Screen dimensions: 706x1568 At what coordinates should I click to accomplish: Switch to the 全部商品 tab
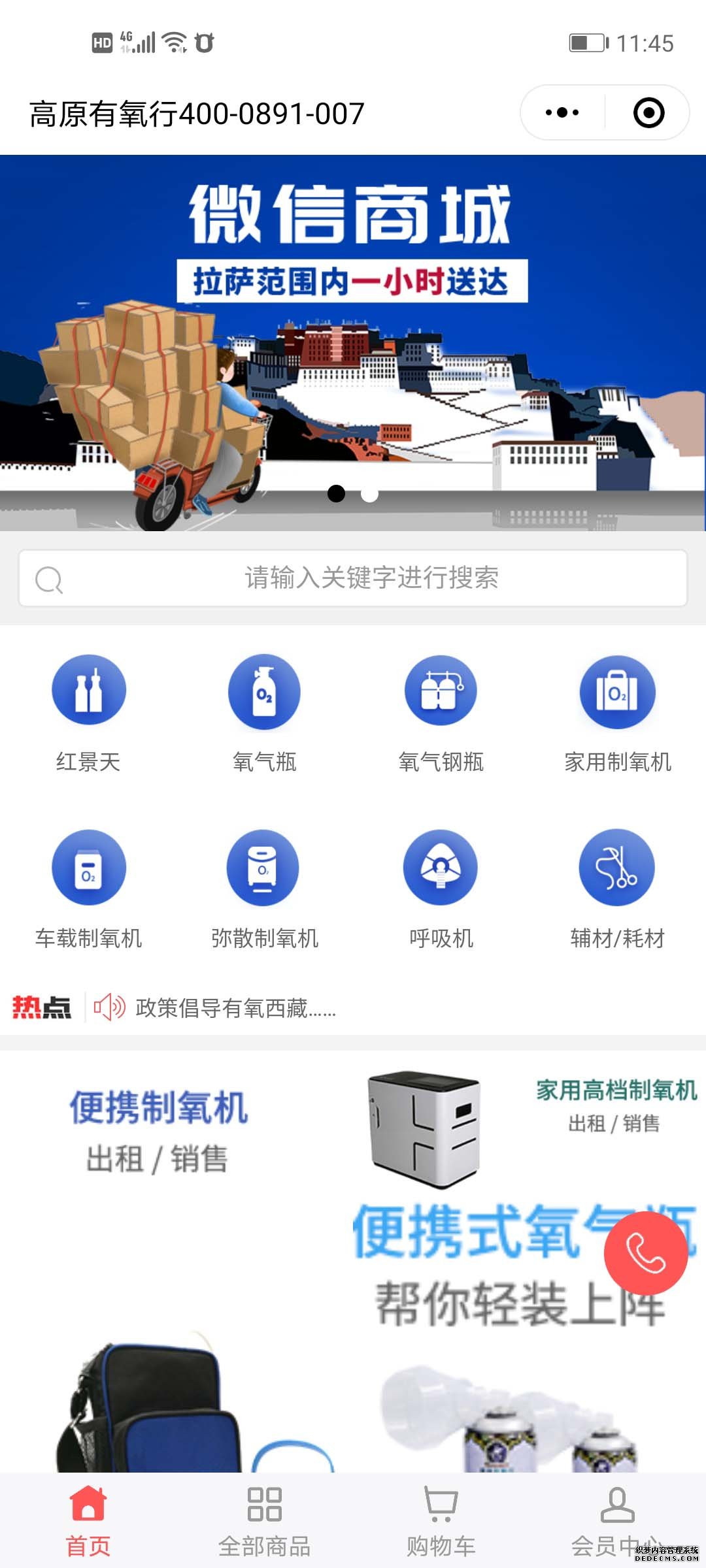pos(265,1520)
